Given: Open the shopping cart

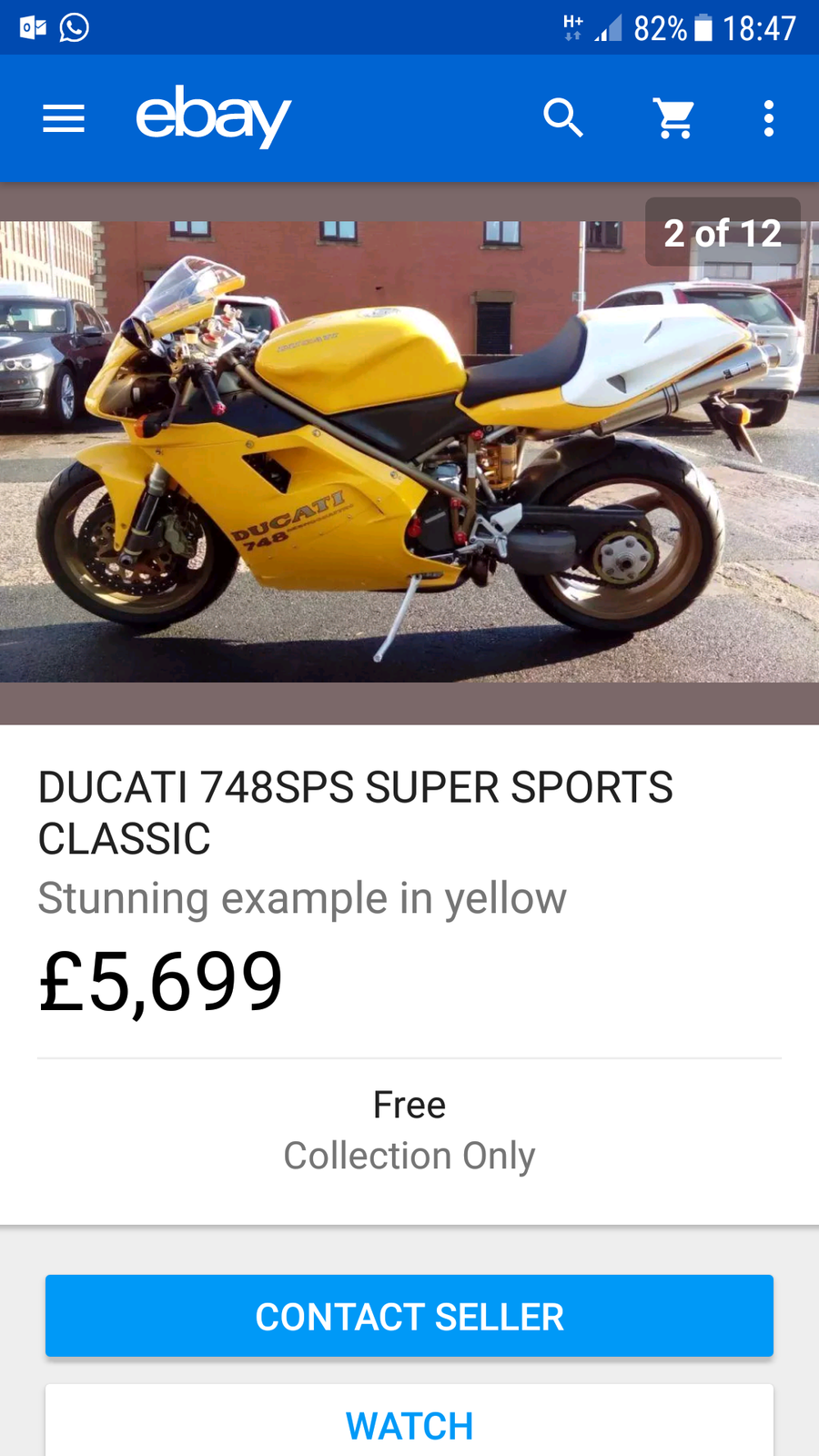Looking at the screenshot, I should point(674,118).
